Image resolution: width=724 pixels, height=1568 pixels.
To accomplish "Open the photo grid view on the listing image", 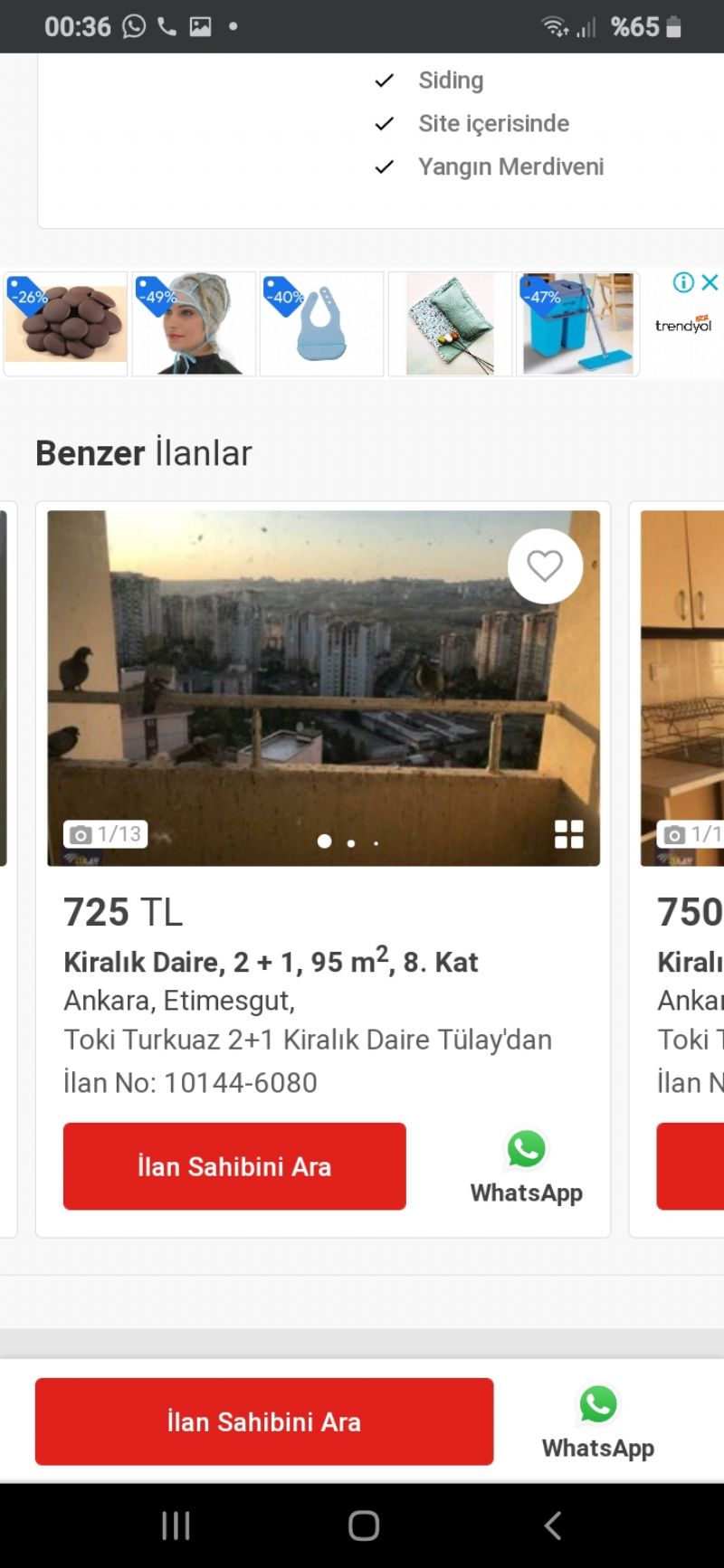I will (568, 834).
